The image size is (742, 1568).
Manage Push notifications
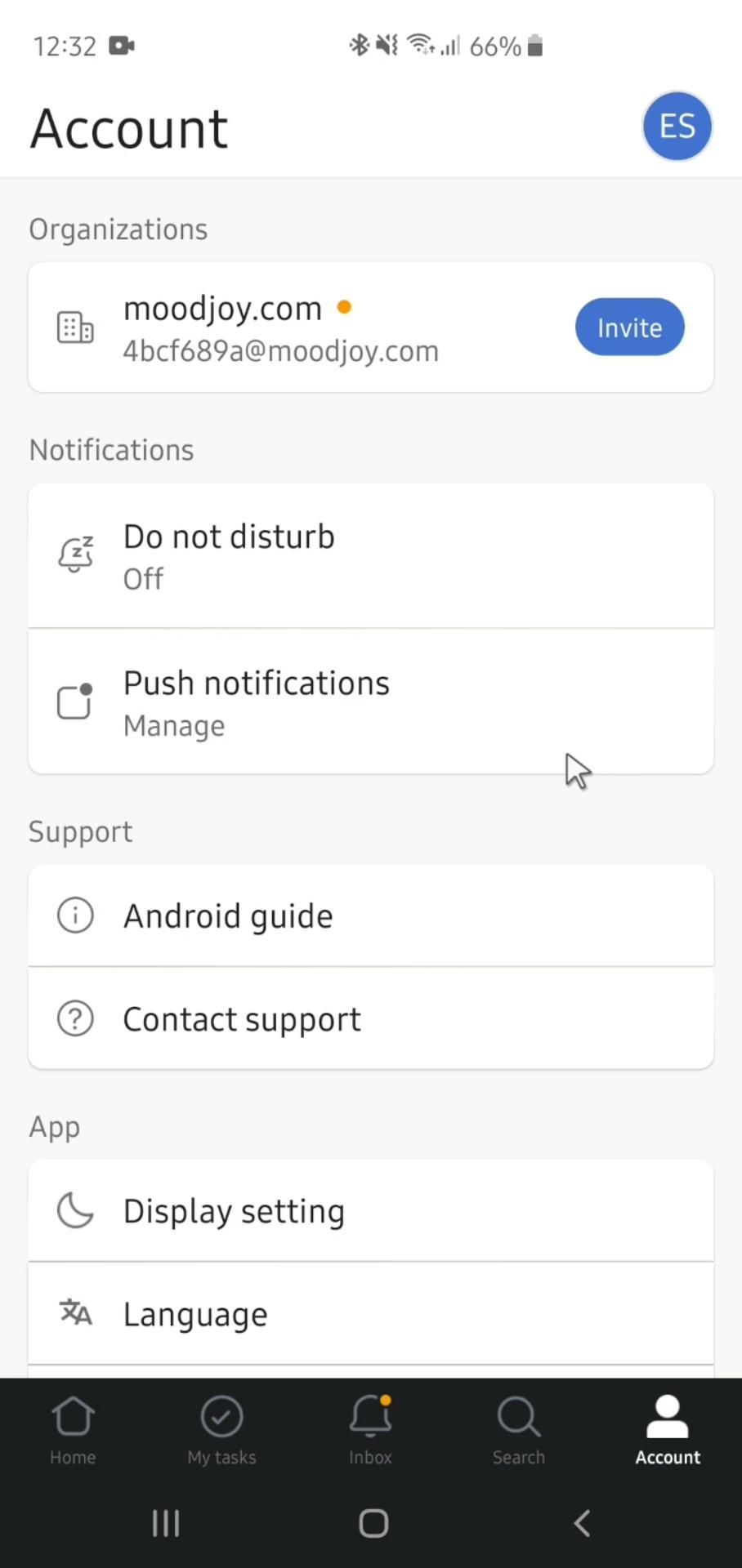(x=371, y=702)
